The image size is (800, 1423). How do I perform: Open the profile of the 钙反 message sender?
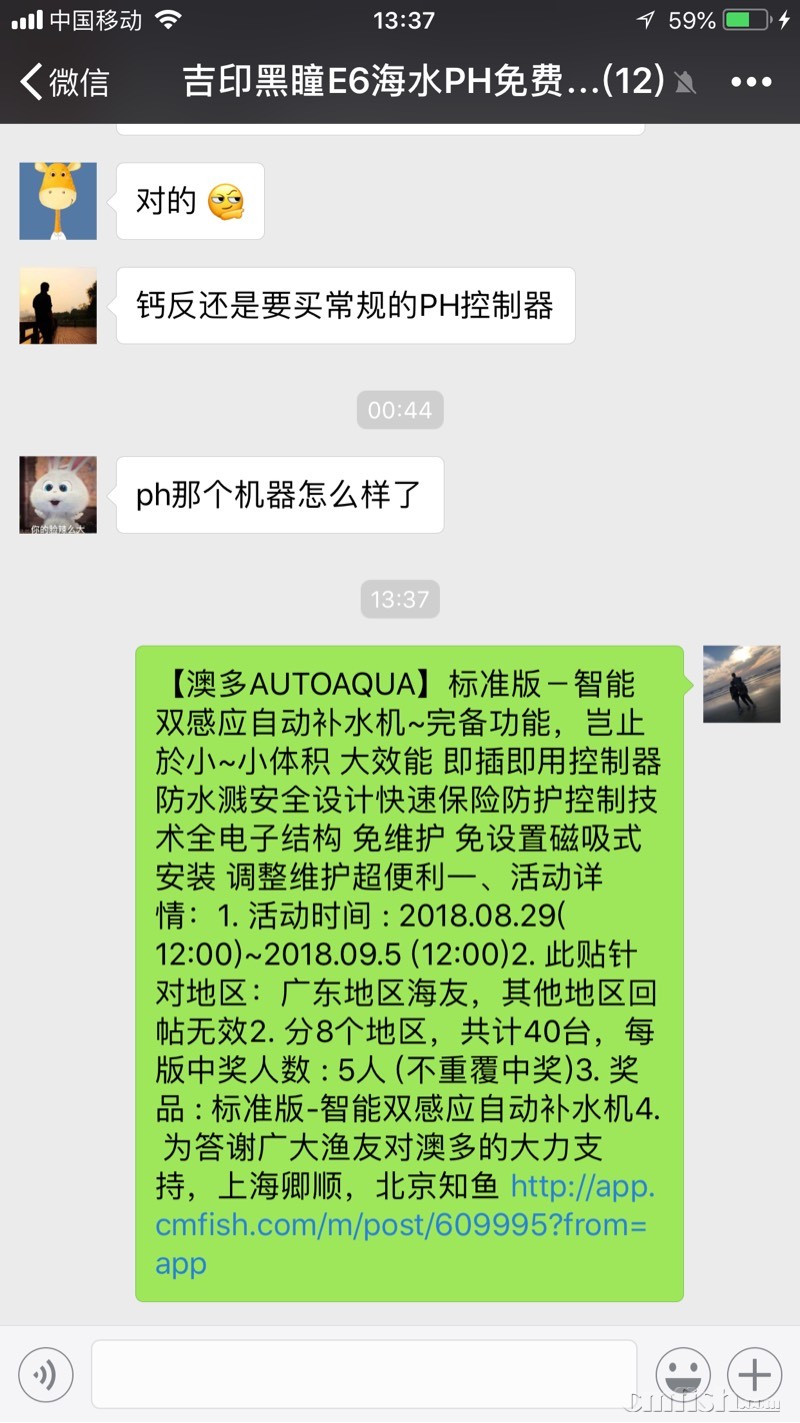click(x=58, y=305)
